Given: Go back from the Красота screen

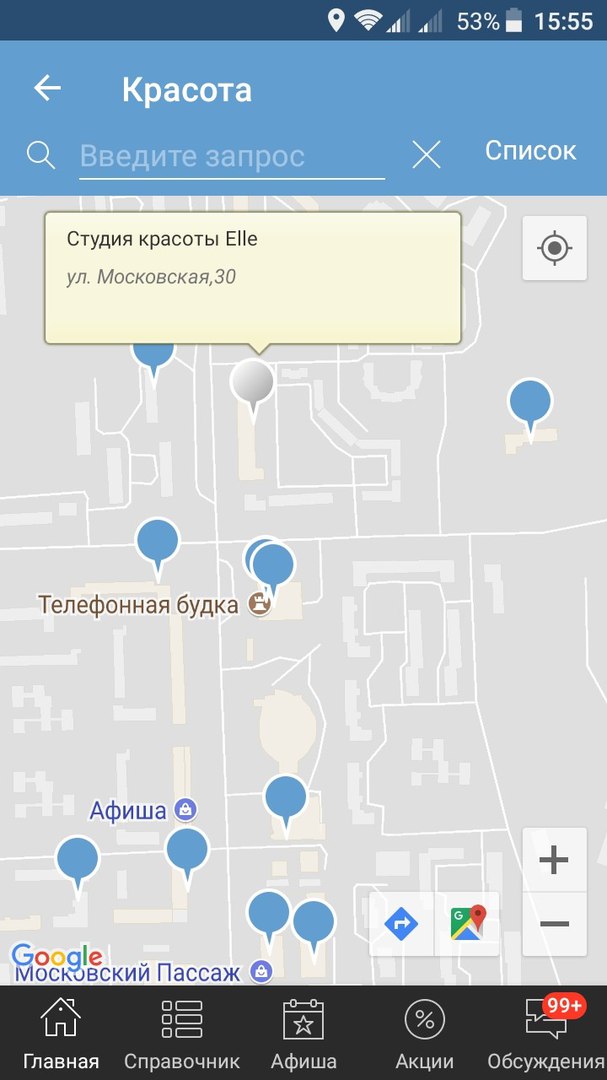Looking at the screenshot, I should click(x=48, y=89).
